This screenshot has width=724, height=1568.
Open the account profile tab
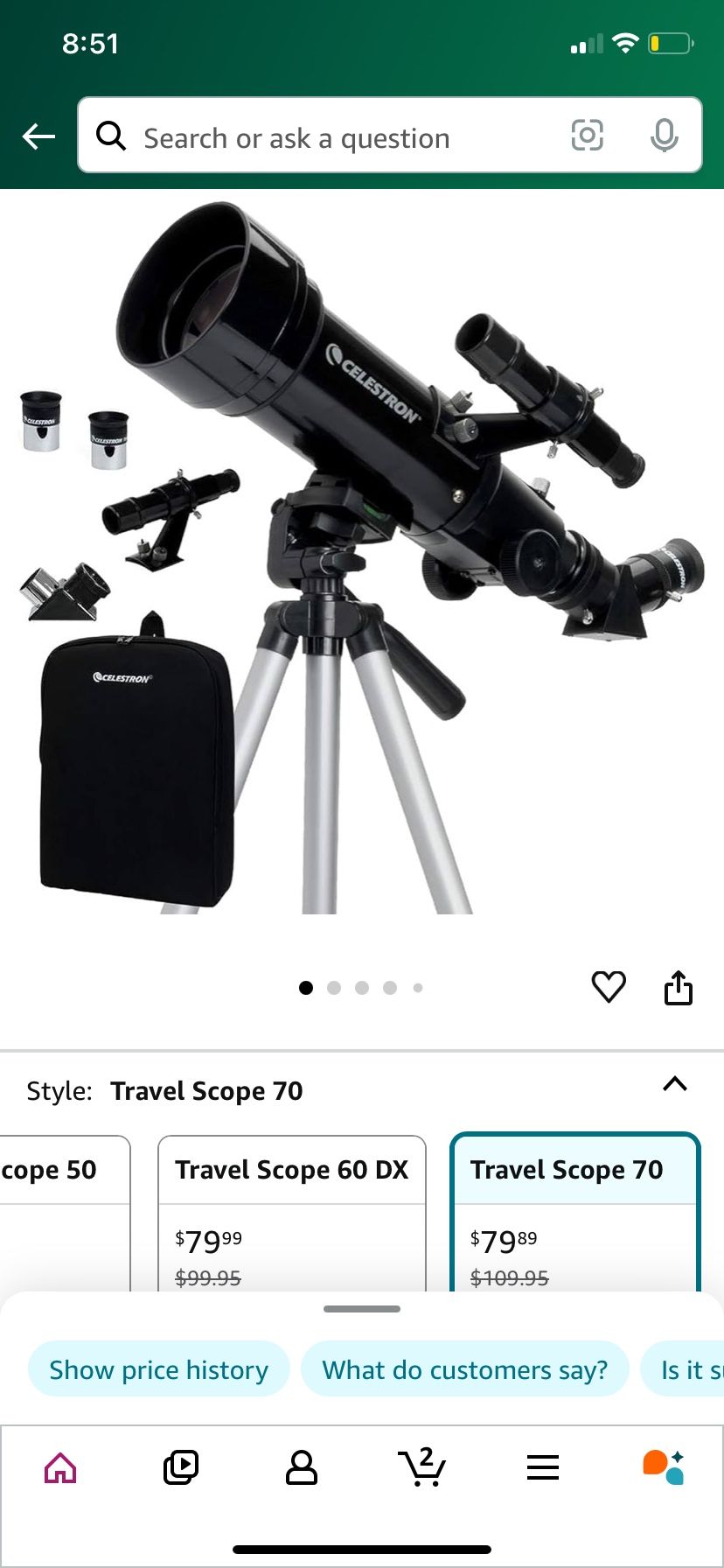tap(302, 1467)
